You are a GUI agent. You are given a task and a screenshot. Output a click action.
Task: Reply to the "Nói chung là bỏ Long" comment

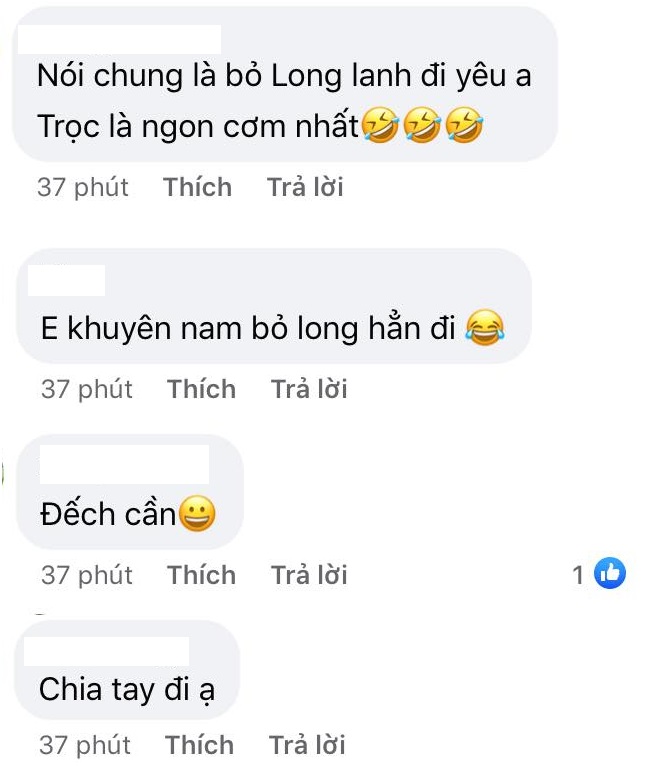coord(305,187)
